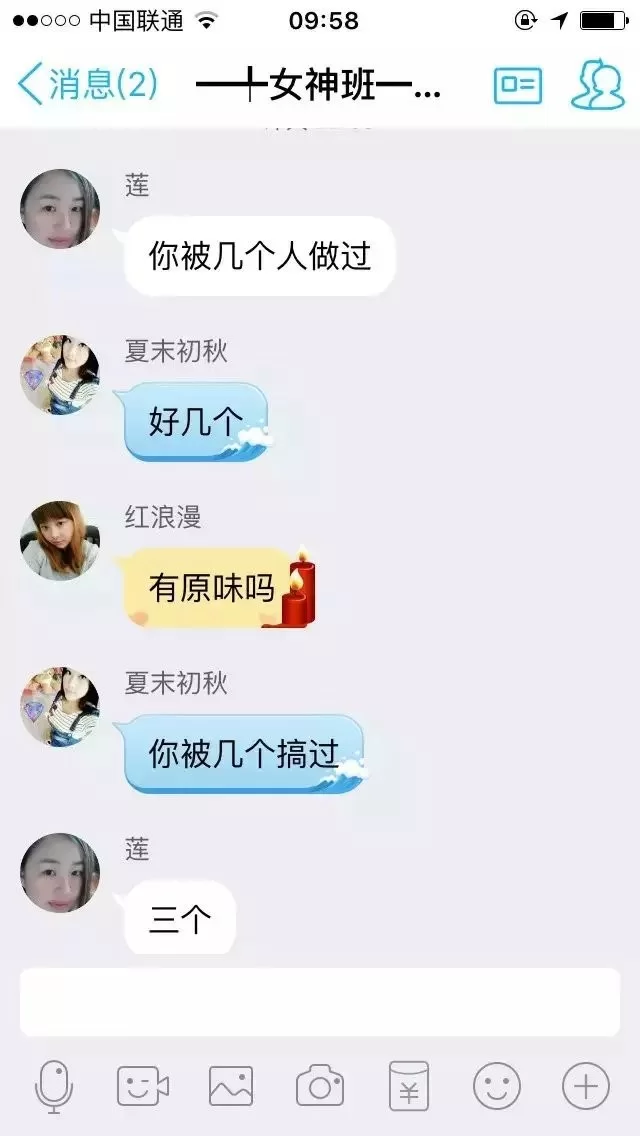Open the camera to take photo
This screenshot has width=640, height=1136.
[320, 1086]
